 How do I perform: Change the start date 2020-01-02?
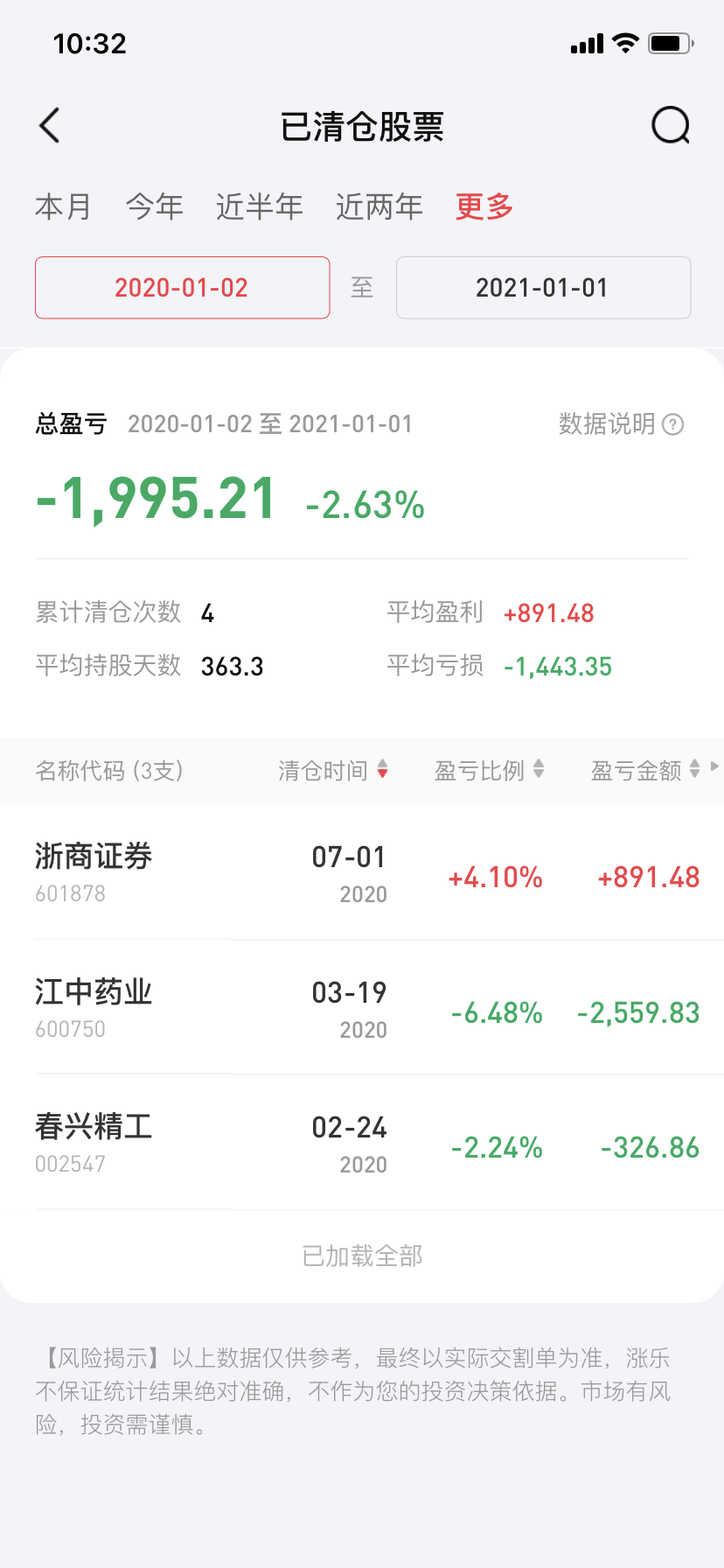(182, 288)
